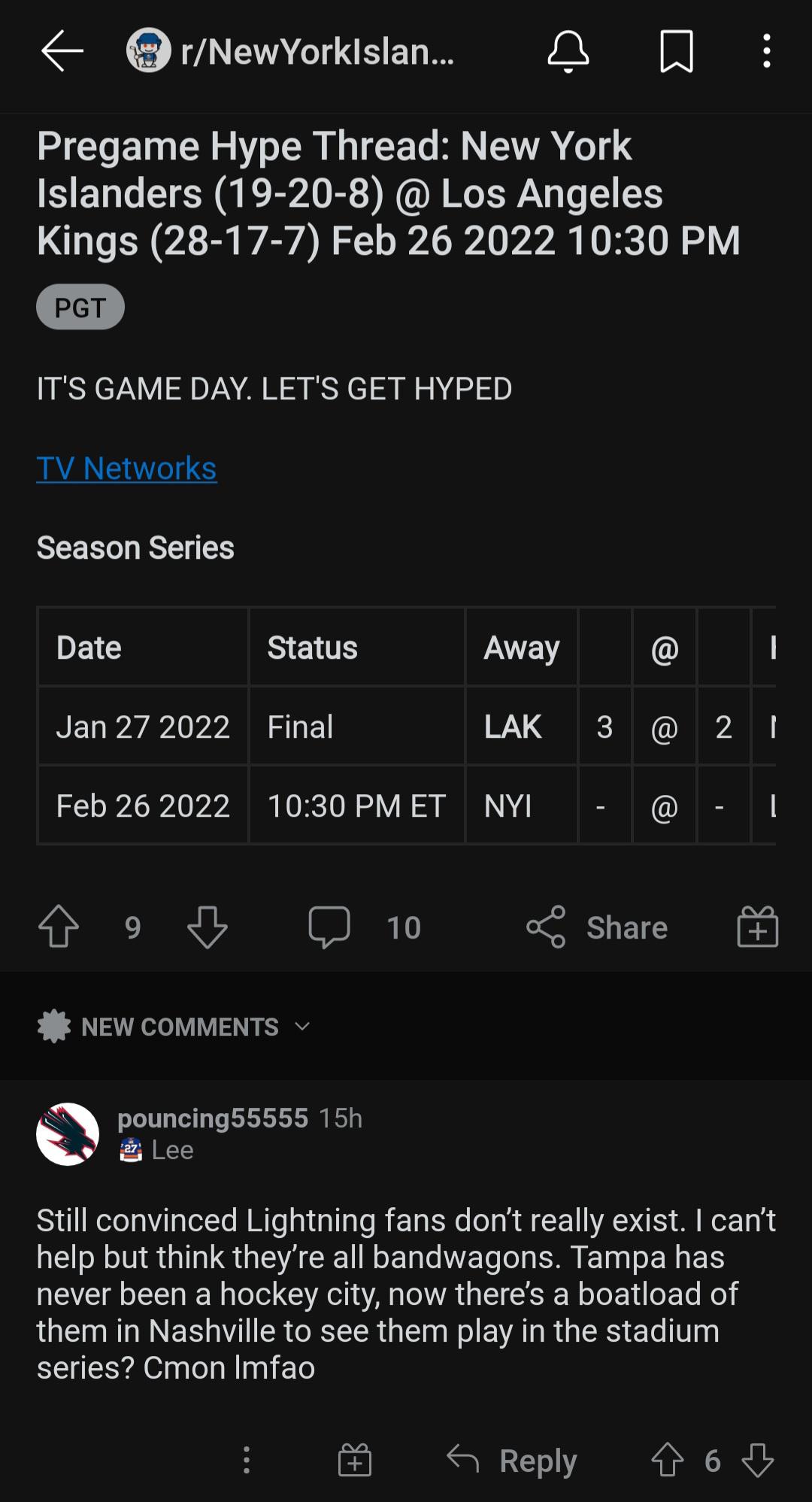Open the post overflow menu
Image resolution: width=812 pixels, height=1502 pixels.
tap(767, 51)
